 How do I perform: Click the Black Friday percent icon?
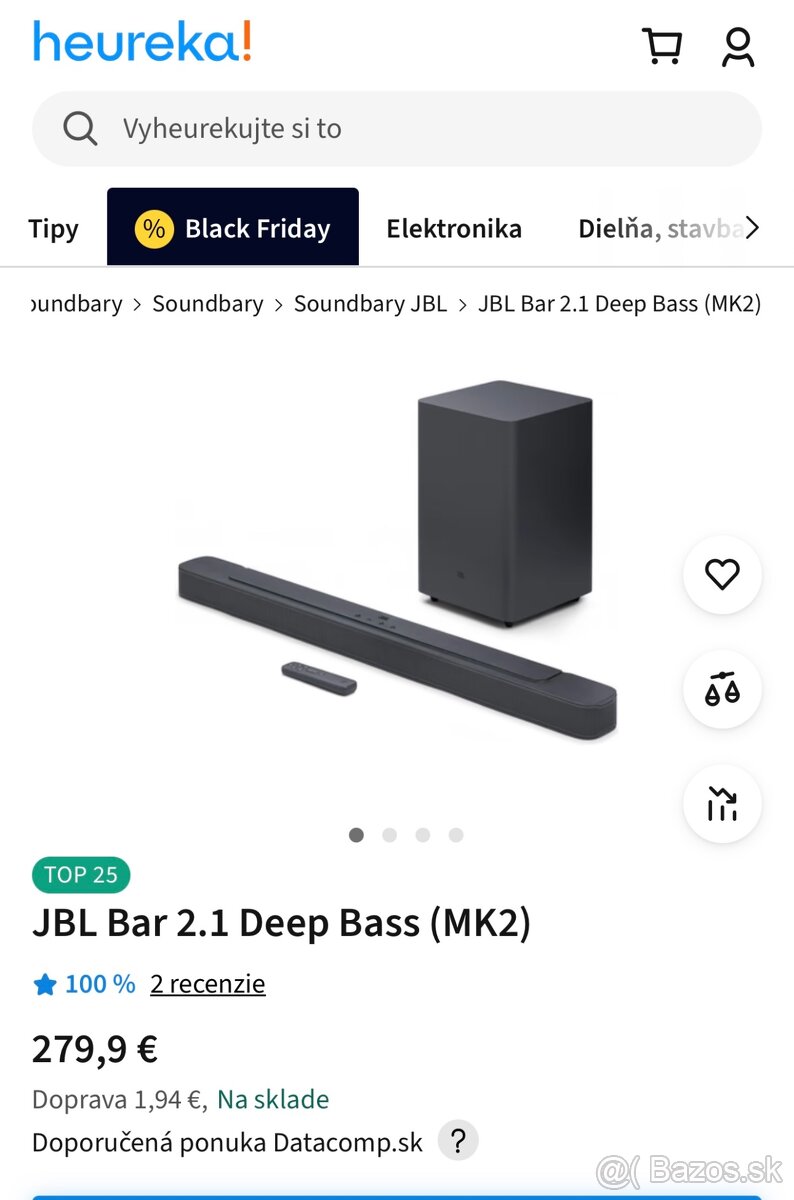(x=152, y=228)
